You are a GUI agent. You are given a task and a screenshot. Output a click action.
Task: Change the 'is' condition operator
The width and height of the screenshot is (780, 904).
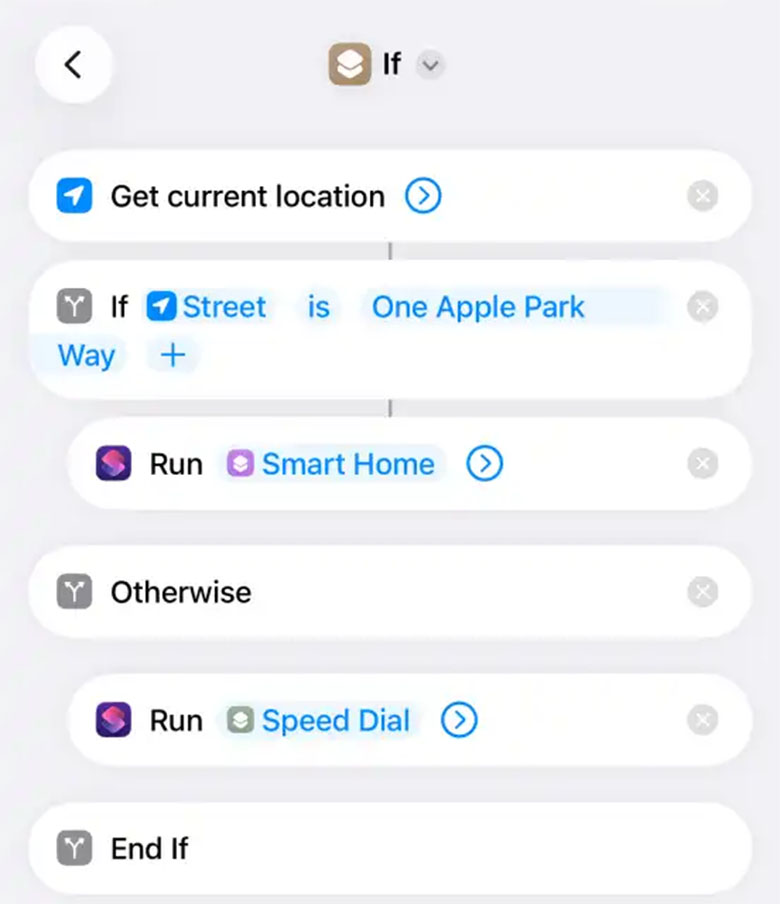coord(318,307)
